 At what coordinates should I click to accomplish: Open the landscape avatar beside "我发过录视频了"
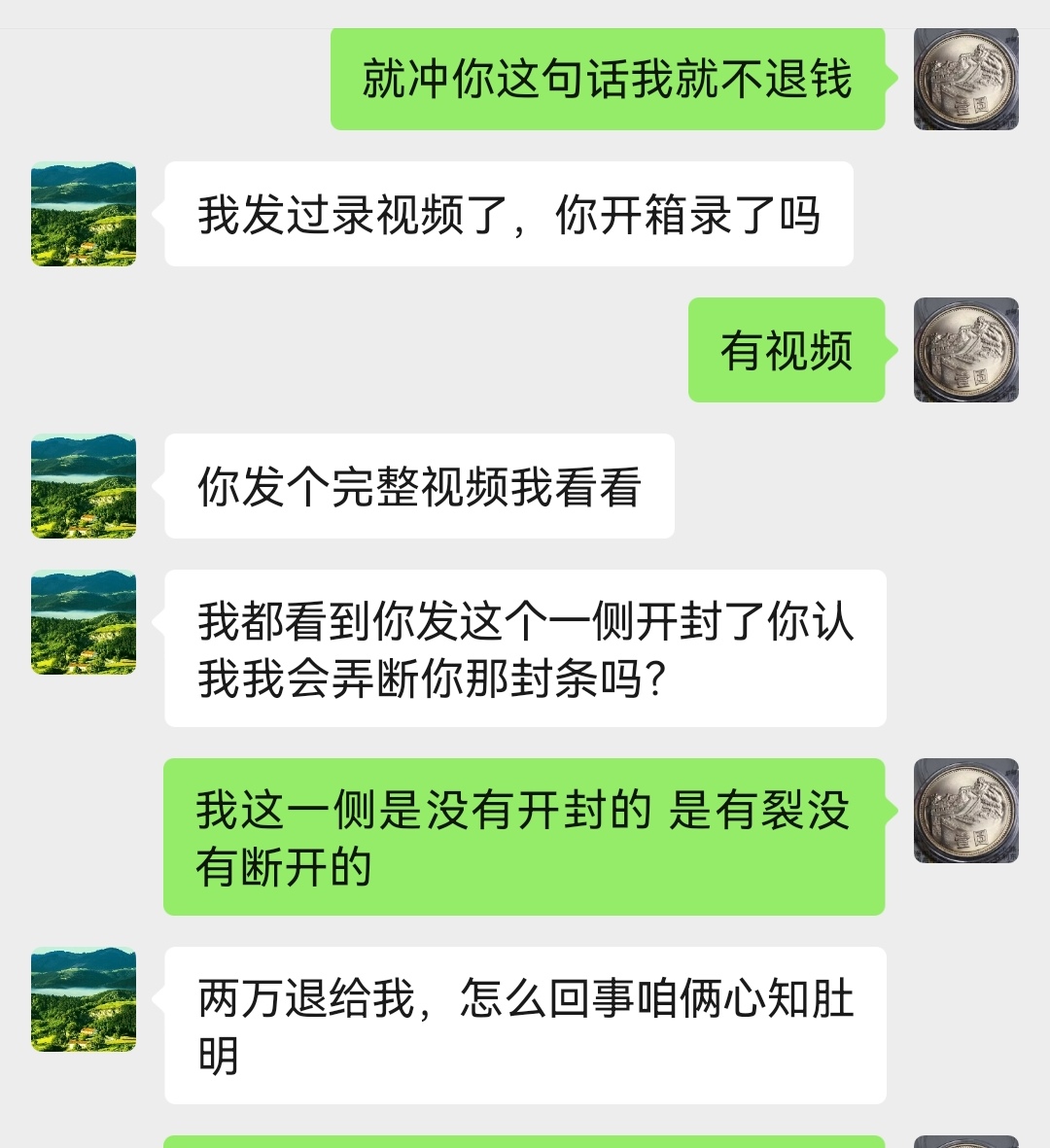pyautogui.click(x=84, y=214)
